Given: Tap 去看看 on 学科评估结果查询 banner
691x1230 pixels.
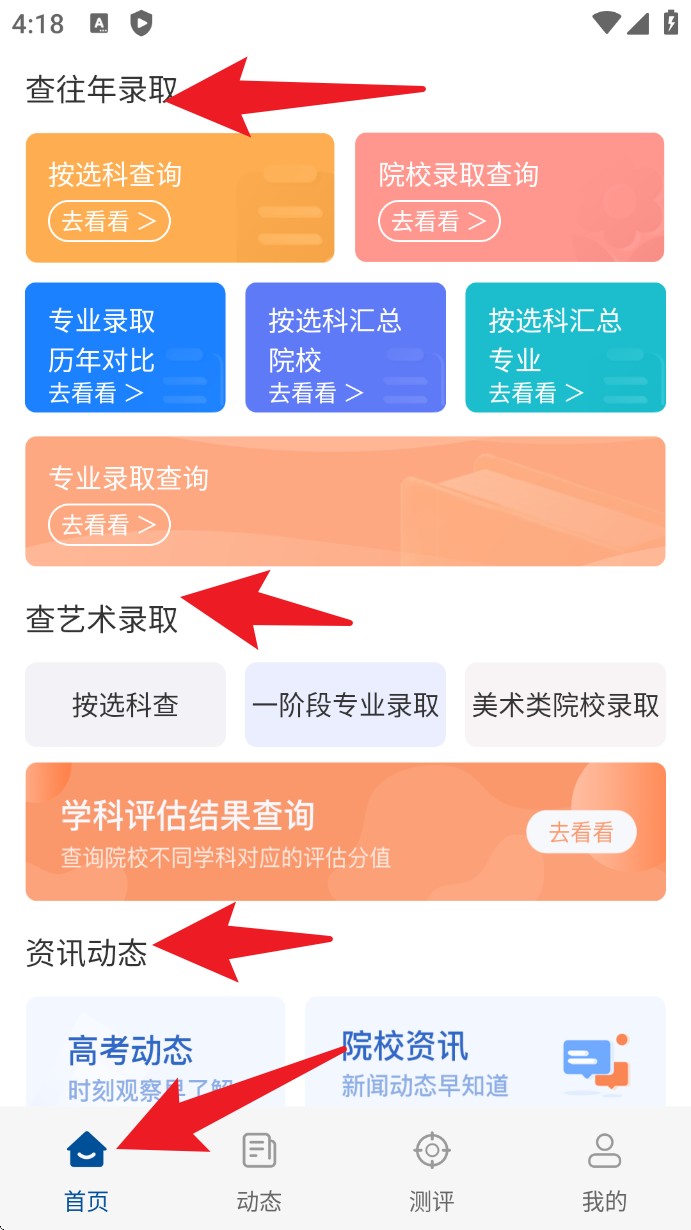Looking at the screenshot, I should (581, 832).
